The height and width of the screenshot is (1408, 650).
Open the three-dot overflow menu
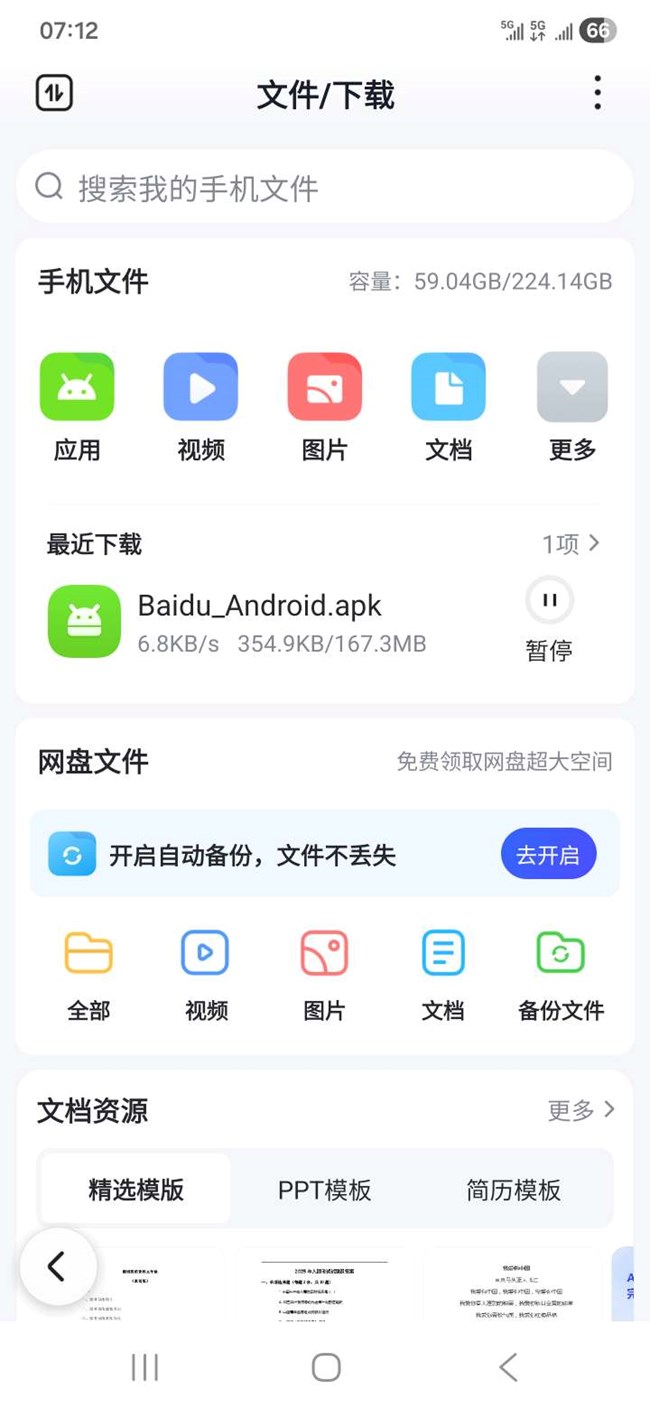click(x=597, y=93)
